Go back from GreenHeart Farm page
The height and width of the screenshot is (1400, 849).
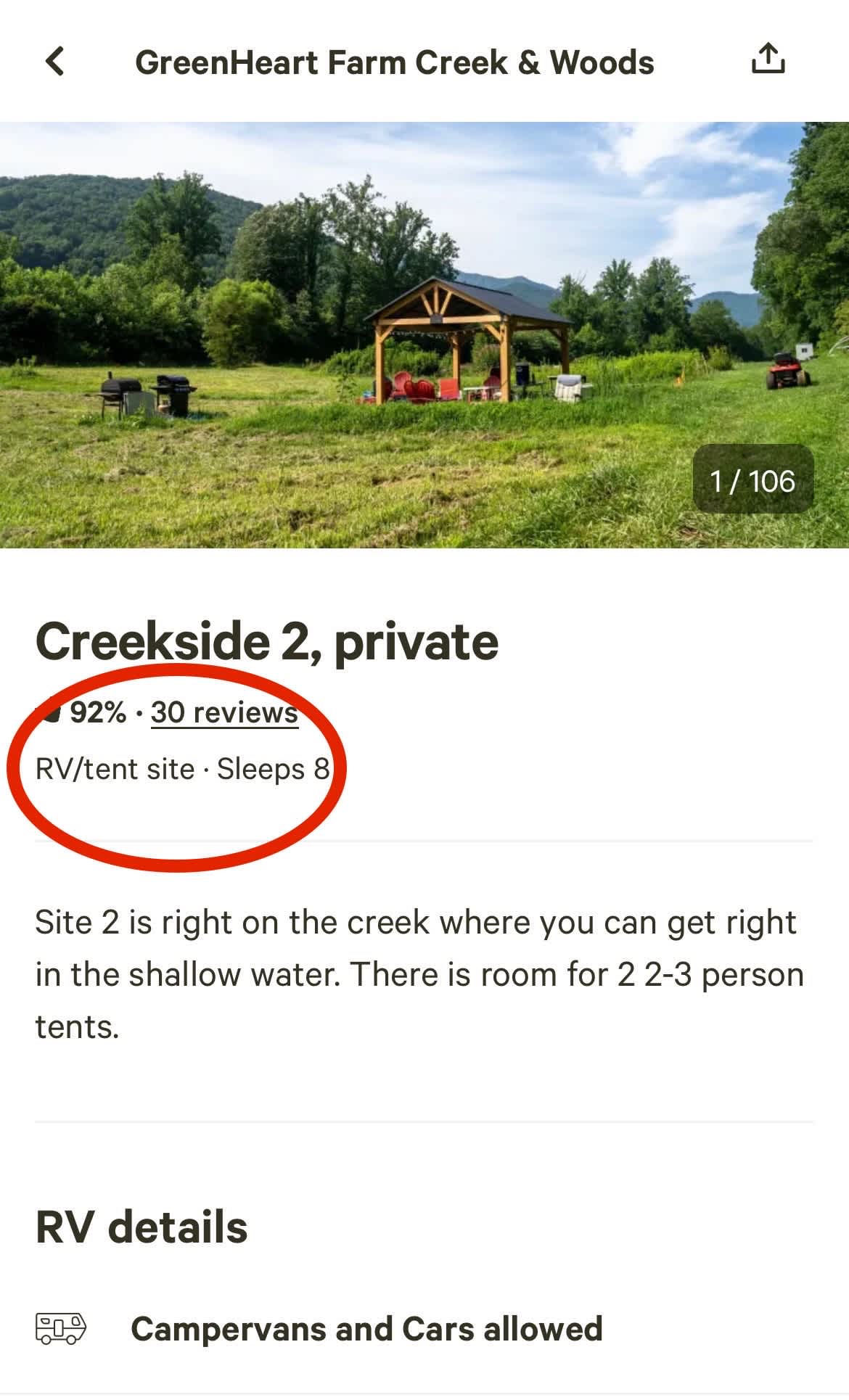click(x=55, y=61)
